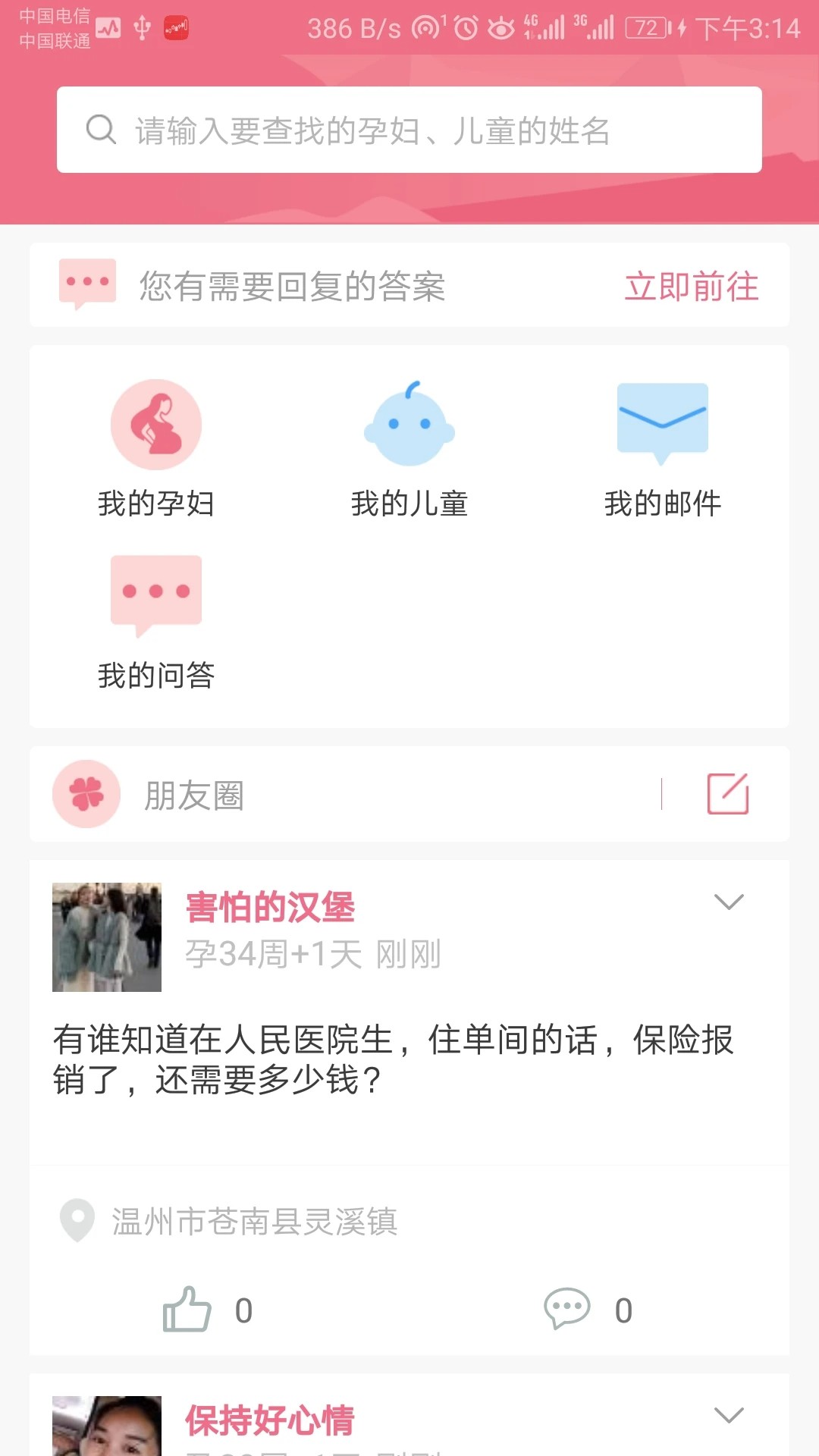The height and width of the screenshot is (1456, 819).
Task: Click 立即前往 to view pending answers
Action: coord(692,286)
